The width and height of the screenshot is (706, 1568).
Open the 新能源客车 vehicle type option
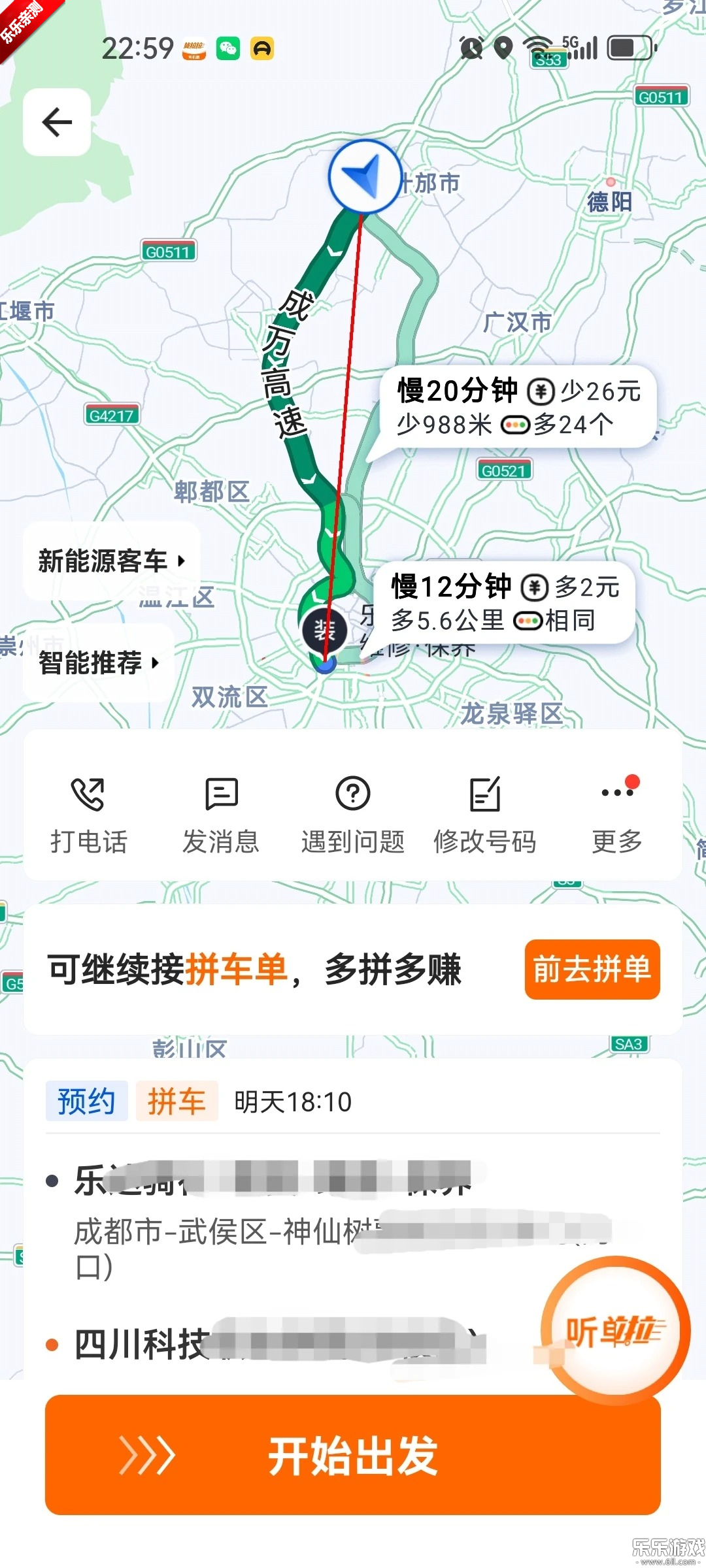(x=111, y=561)
